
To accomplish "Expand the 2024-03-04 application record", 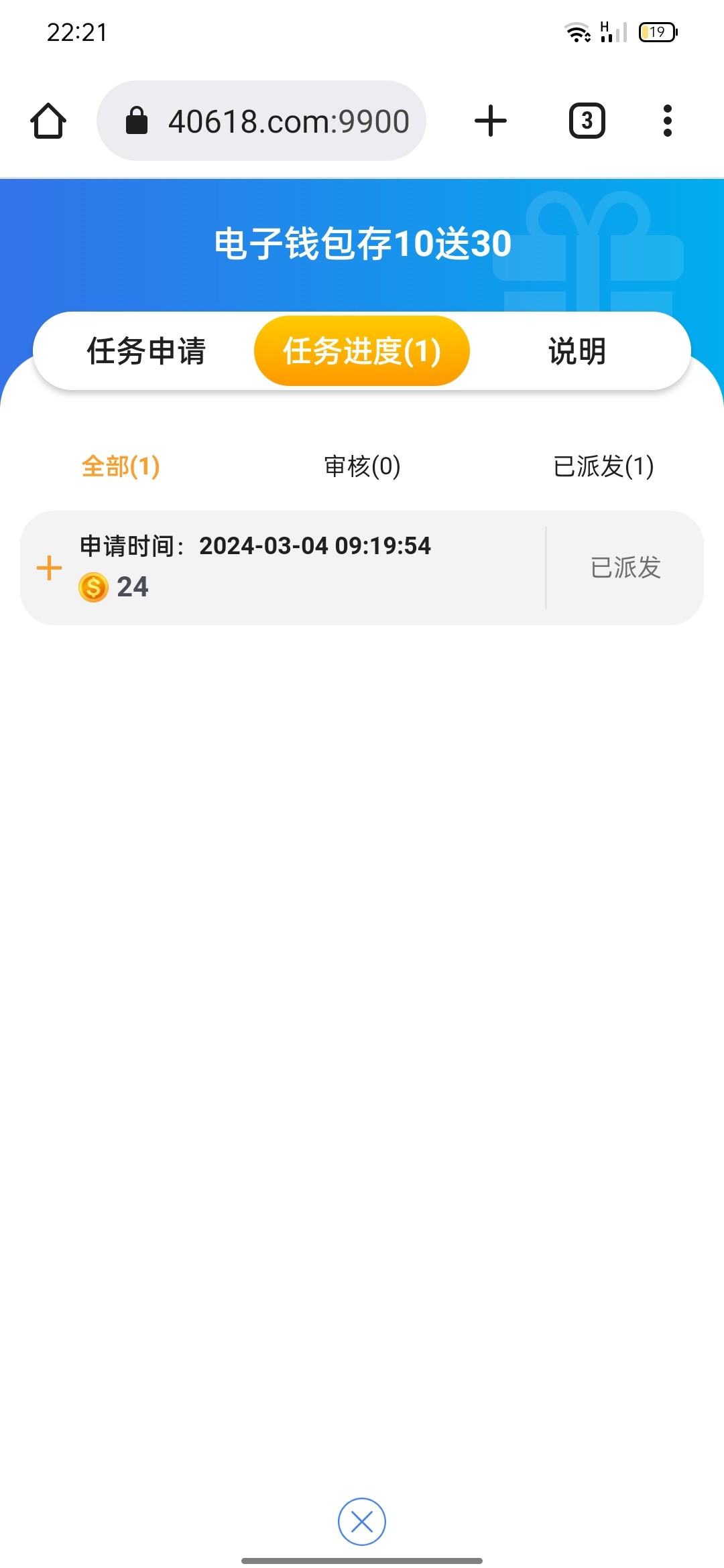I will click(x=49, y=568).
